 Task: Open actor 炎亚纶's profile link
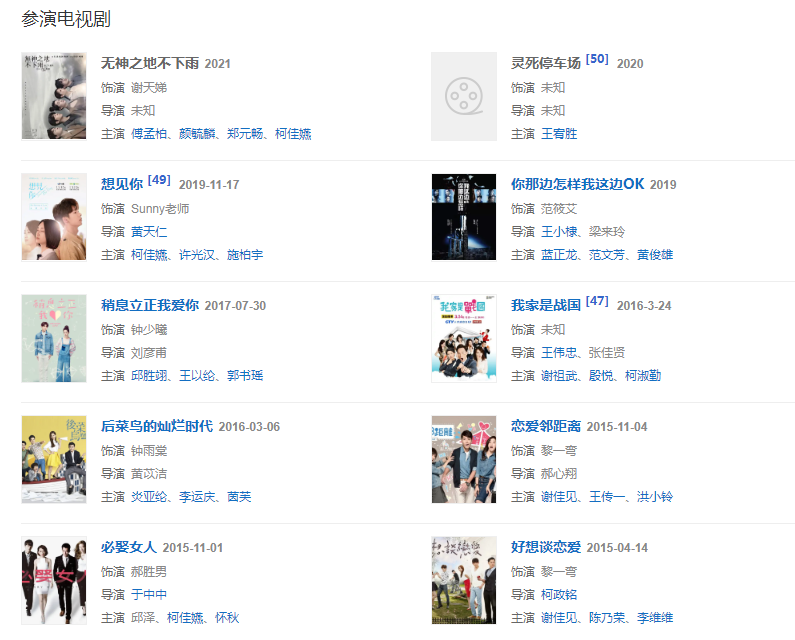coord(149,497)
